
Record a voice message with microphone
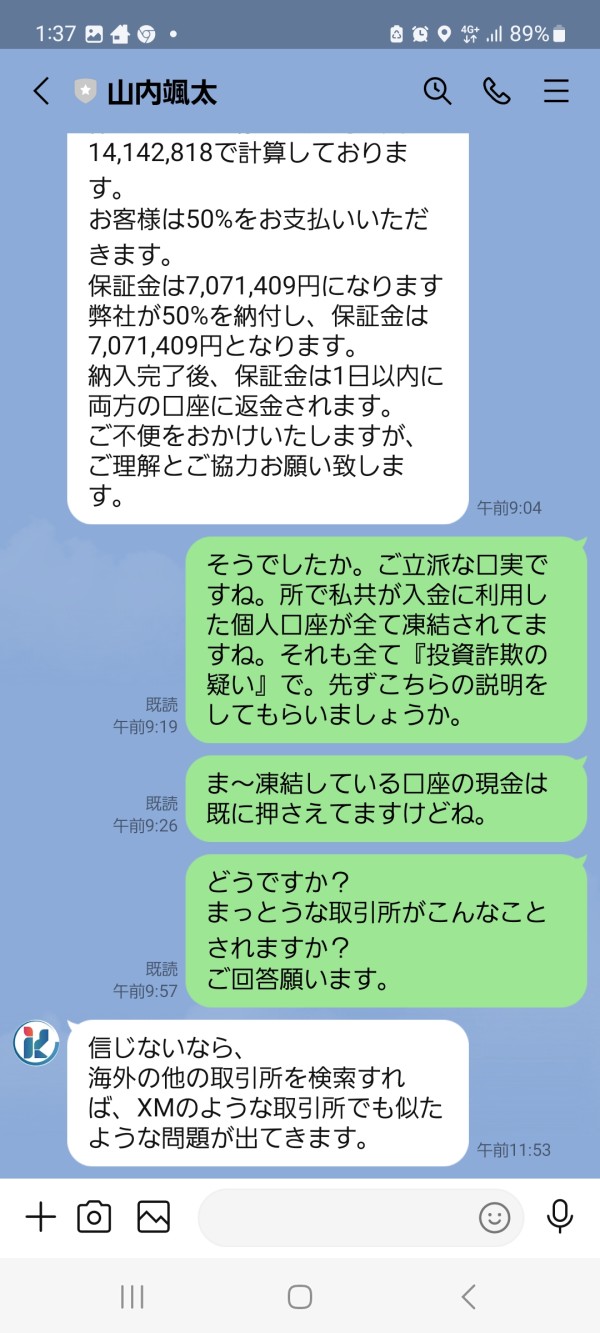point(560,1217)
